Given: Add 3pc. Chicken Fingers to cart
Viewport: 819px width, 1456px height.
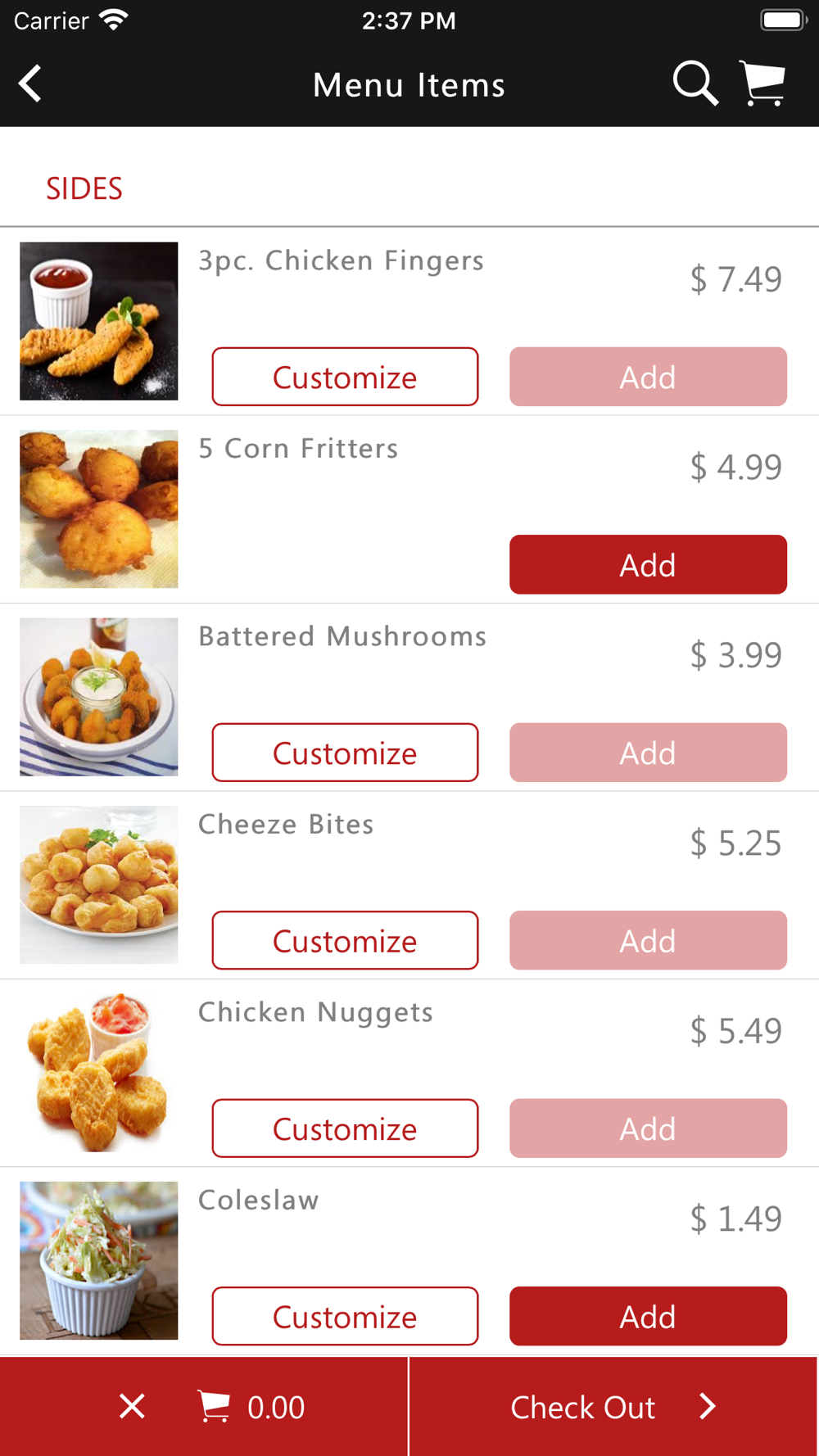Looking at the screenshot, I should [x=648, y=377].
